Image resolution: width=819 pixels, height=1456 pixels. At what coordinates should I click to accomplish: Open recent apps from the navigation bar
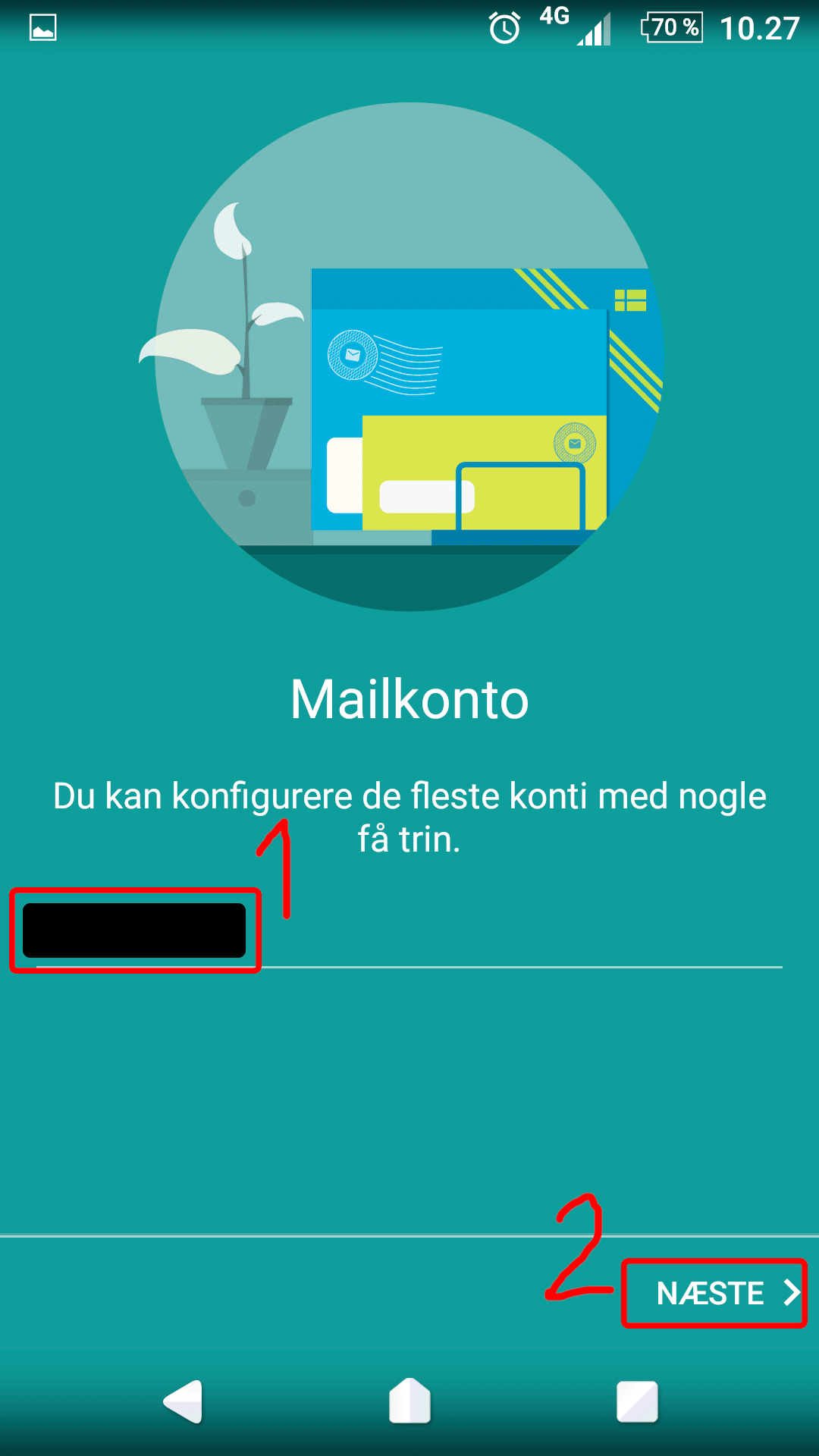(637, 1401)
